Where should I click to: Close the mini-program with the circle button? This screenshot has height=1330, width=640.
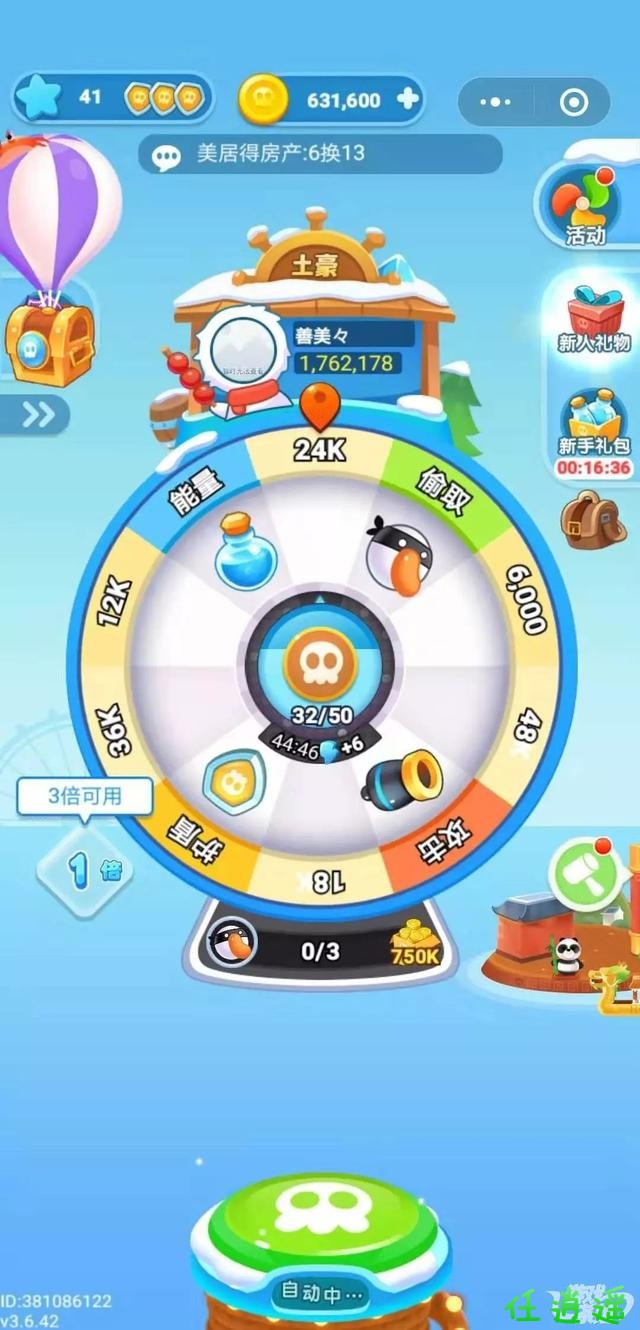(x=573, y=102)
